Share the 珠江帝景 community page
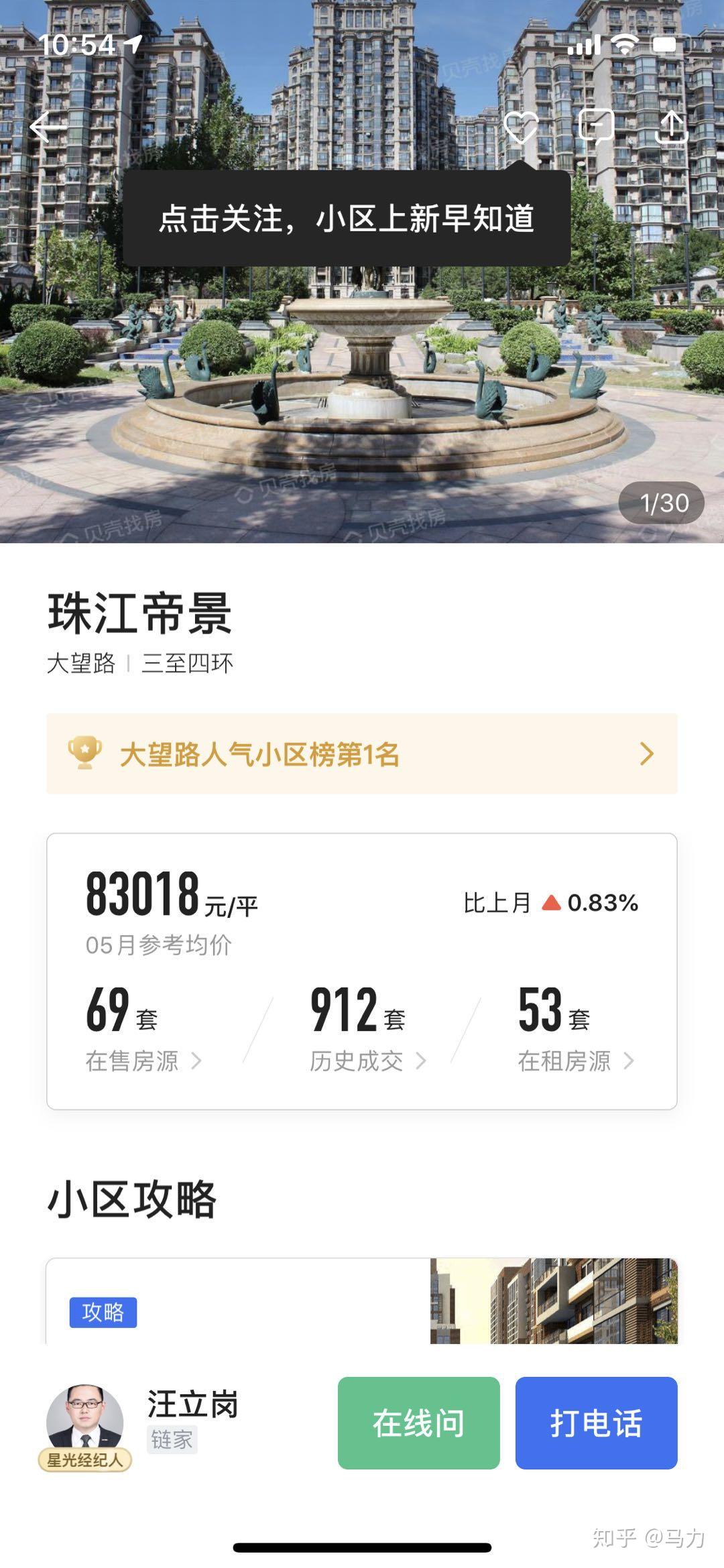Viewport: 724px width, 1568px height. (671, 127)
